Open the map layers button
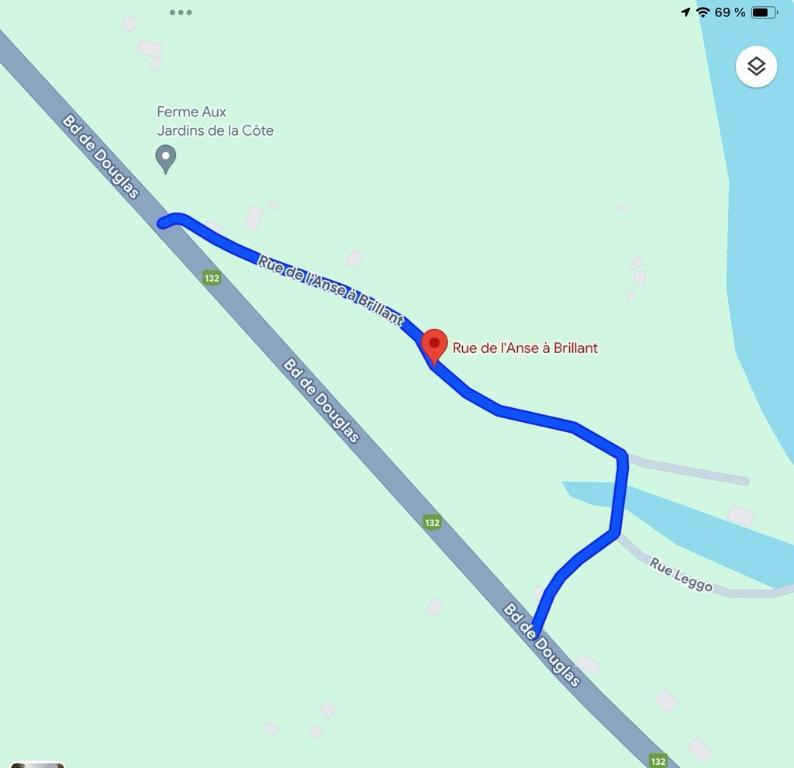This screenshot has width=794, height=768. [756, 67]
